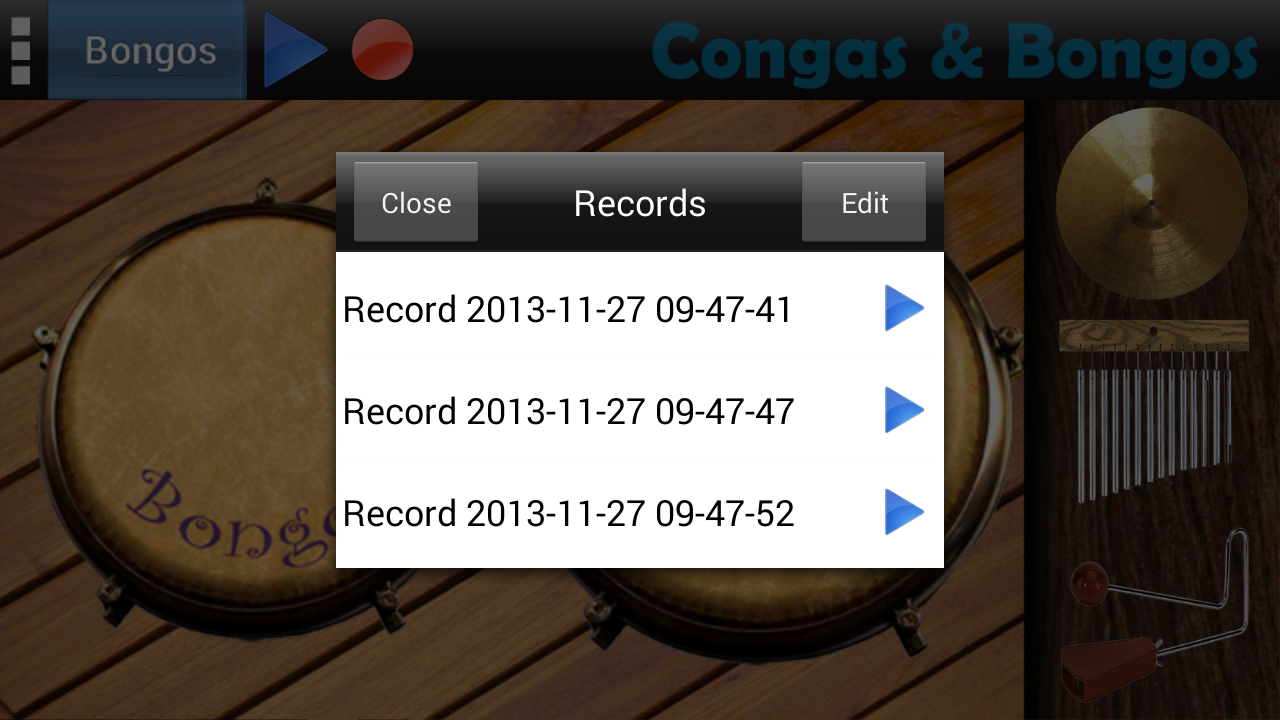Open the Bongos instrument selector

[148, 50]
